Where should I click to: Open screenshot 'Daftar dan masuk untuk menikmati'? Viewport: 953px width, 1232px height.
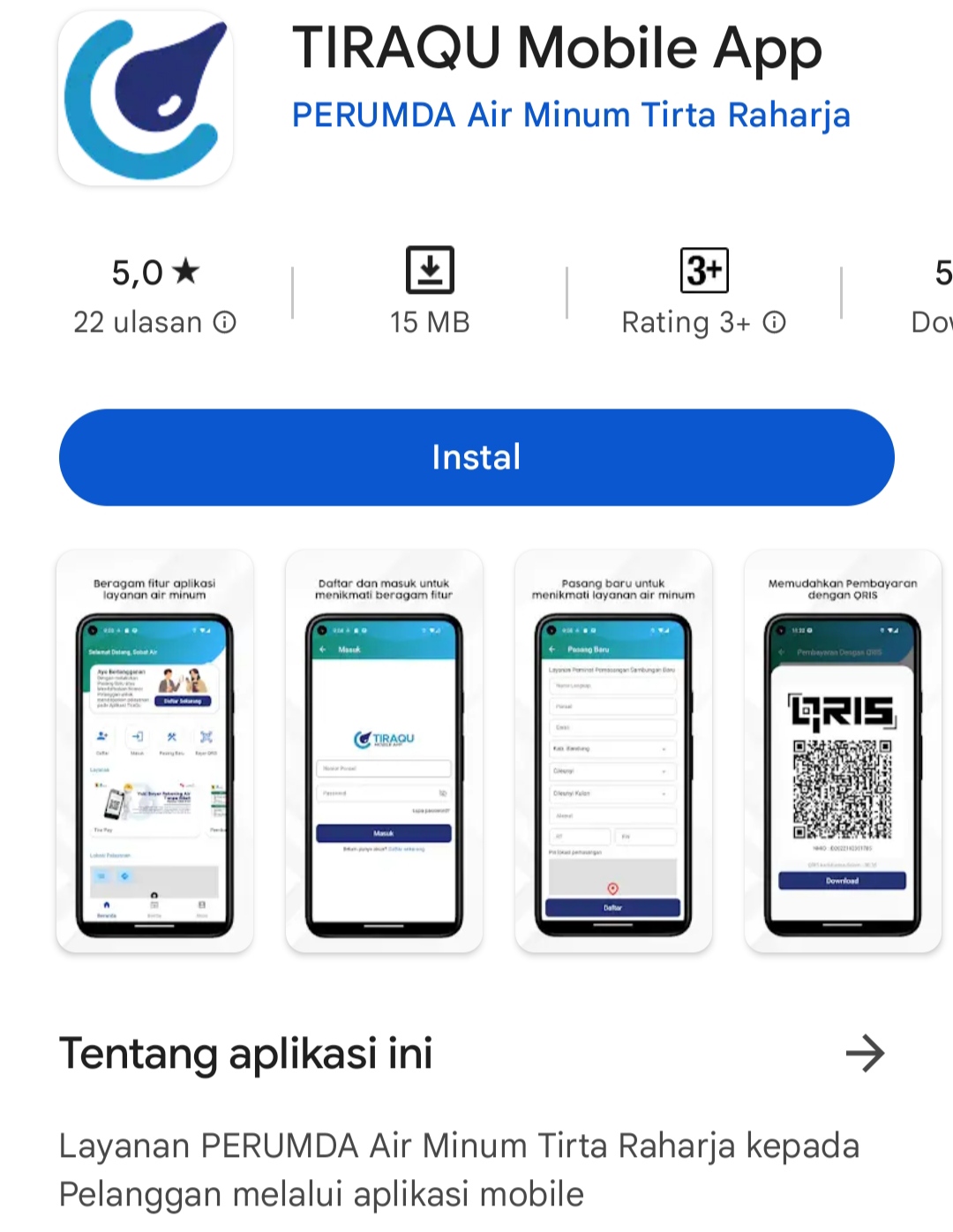coord(384,750)
